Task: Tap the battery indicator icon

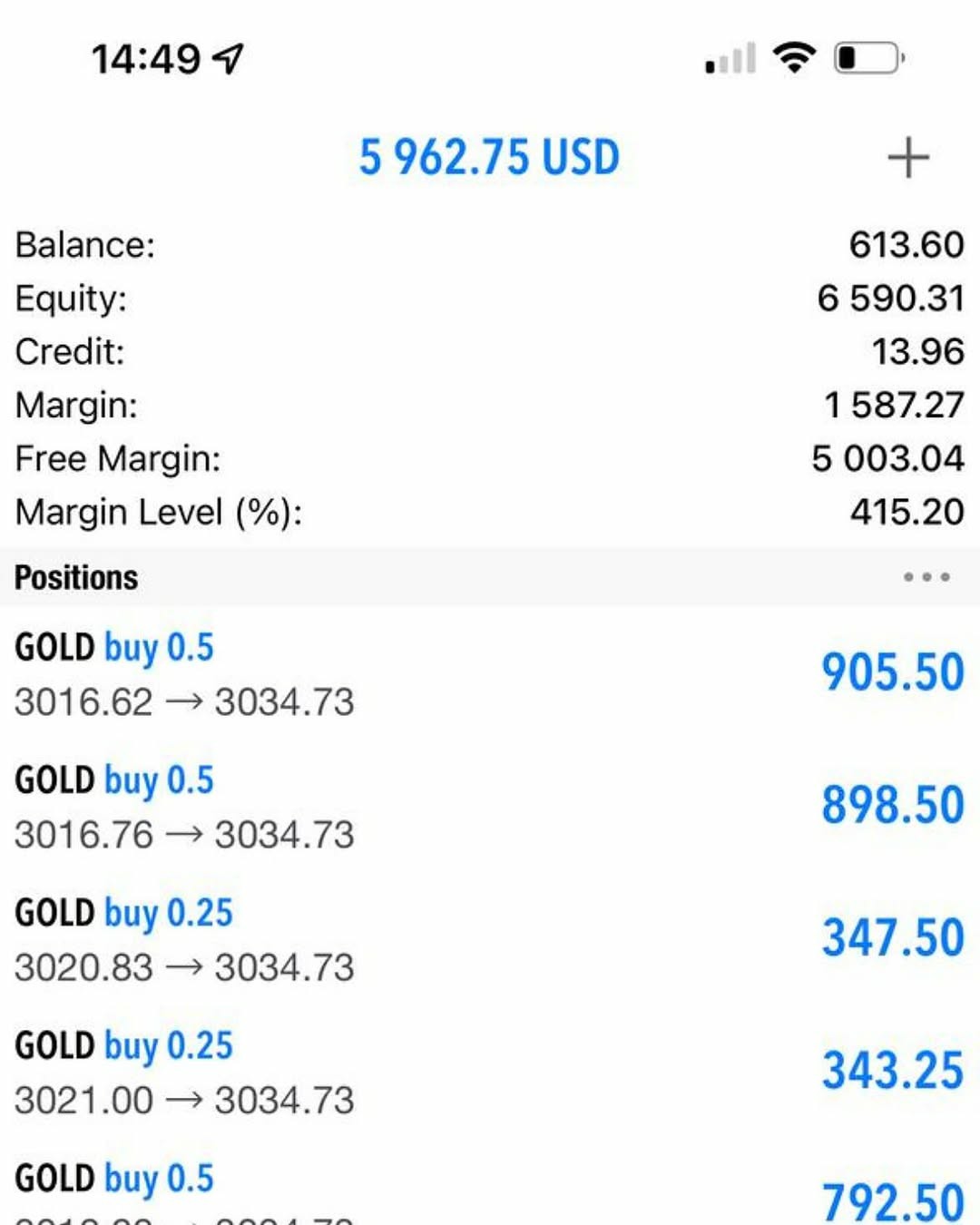Action: coord(862,58)
